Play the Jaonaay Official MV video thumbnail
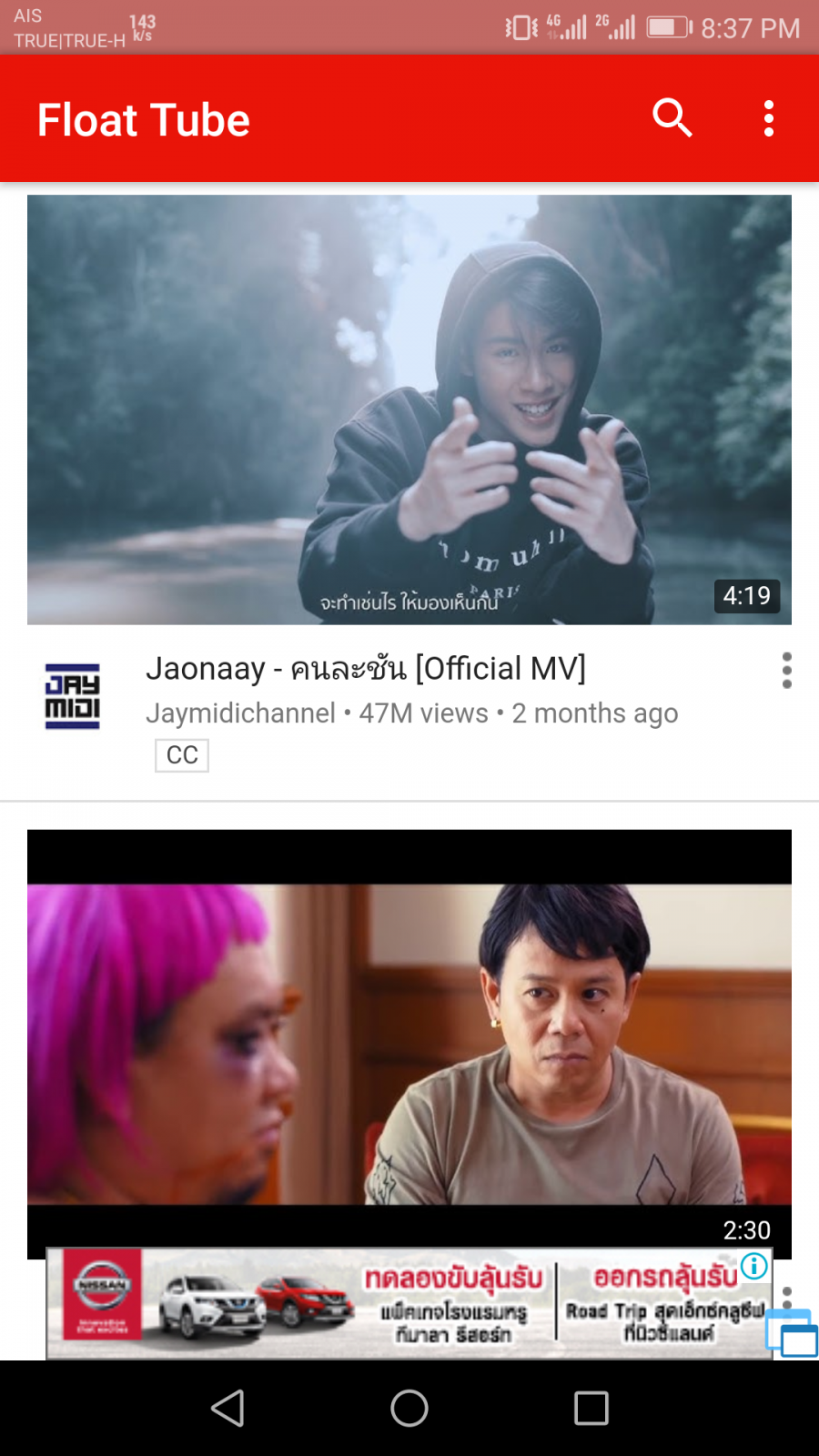The height and width of the screenshot is (1456, 819). click(409, 409)
